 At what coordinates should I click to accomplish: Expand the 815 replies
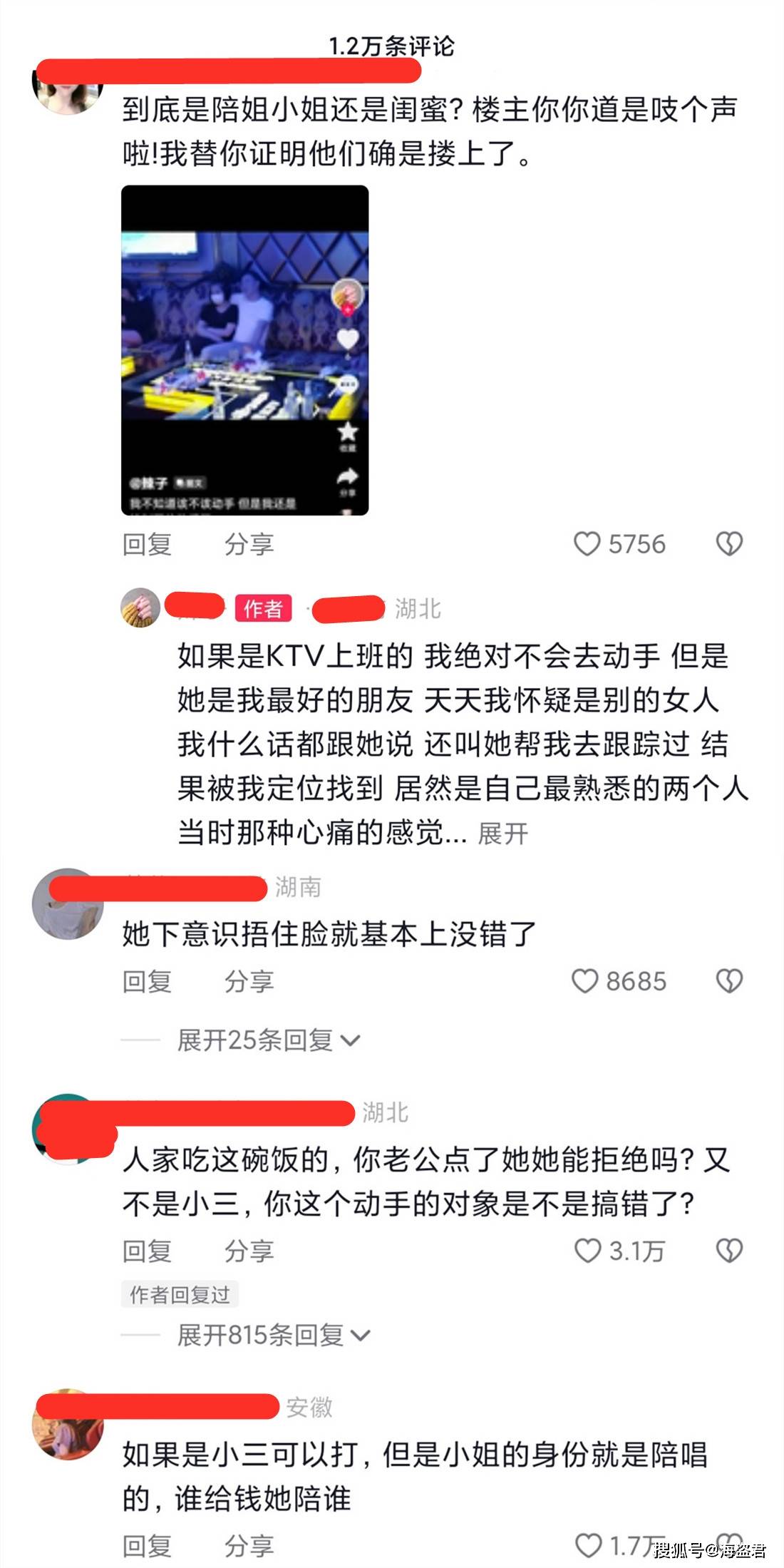tap(274, 1335)
